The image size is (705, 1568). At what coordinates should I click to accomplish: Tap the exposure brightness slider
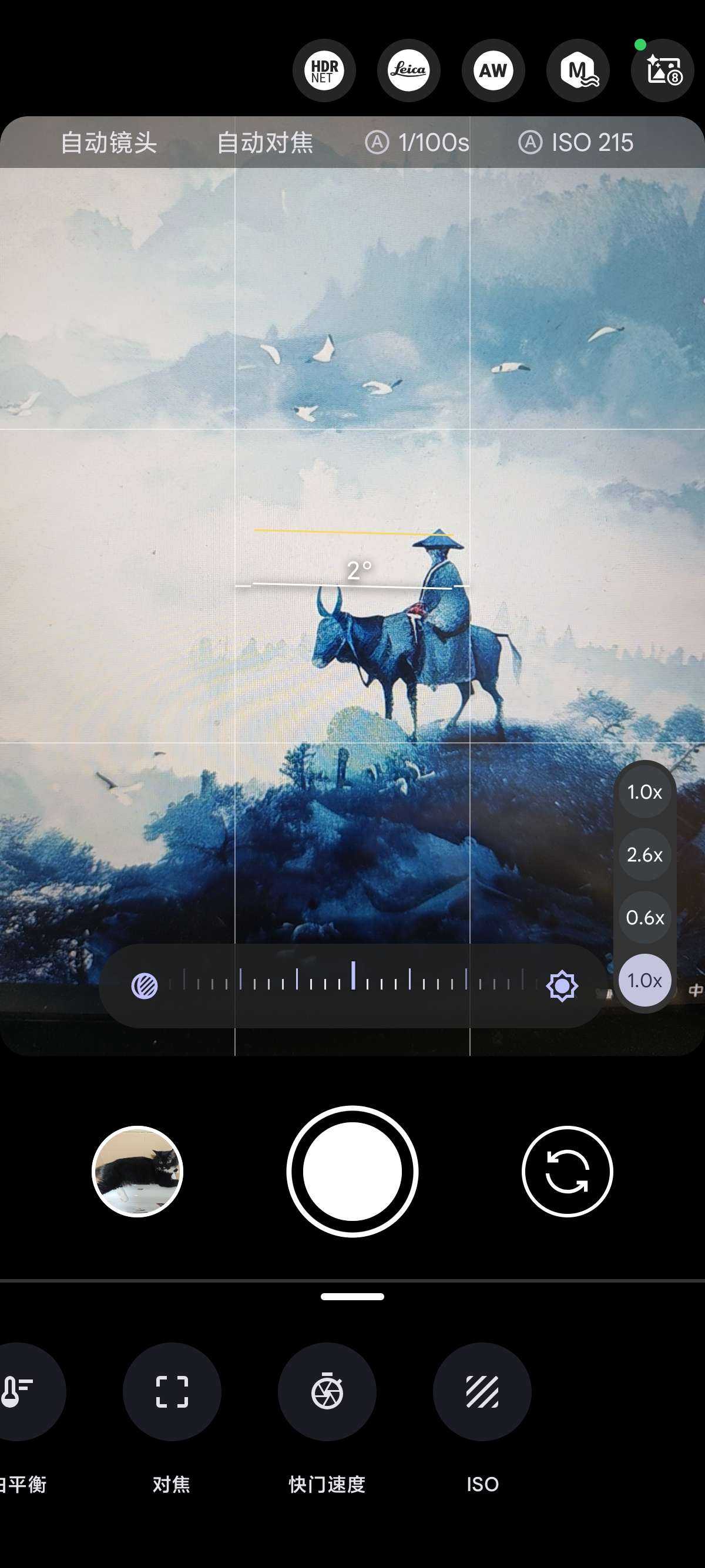point(353,980)
